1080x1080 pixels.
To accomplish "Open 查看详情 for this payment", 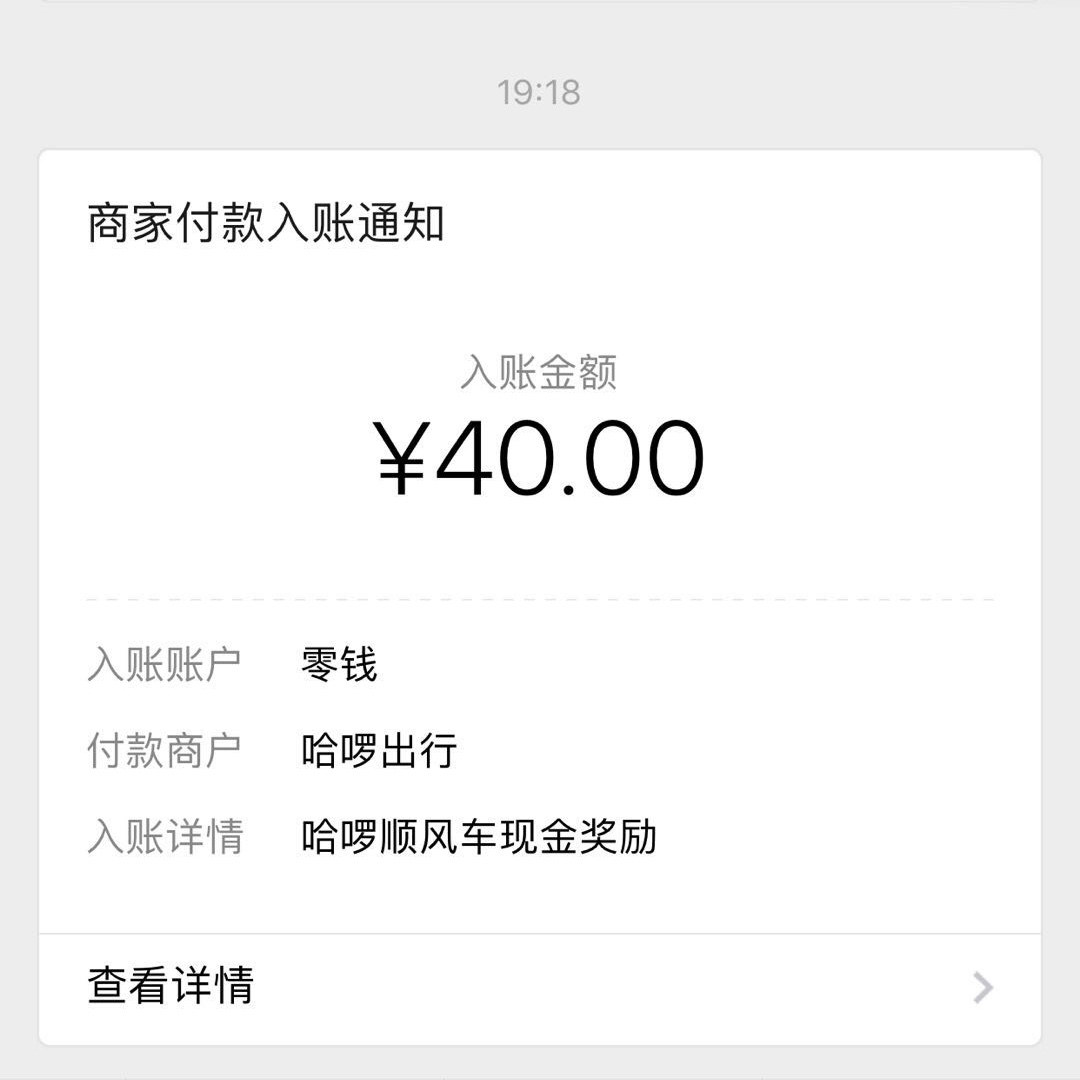I will coord(540,987).
